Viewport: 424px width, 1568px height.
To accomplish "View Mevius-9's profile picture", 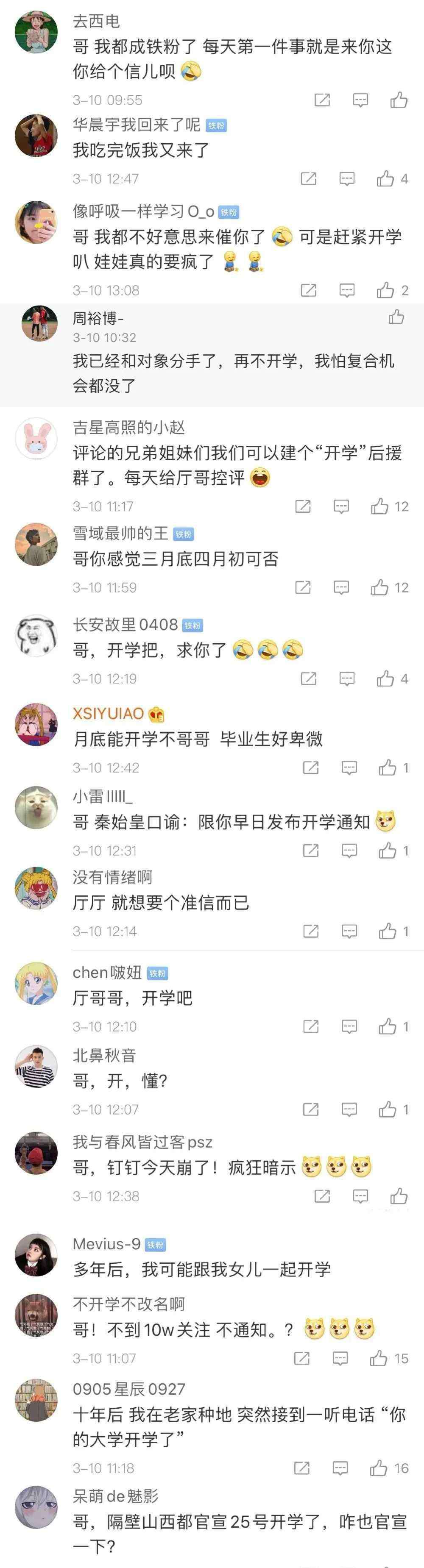I will coord(36,1255).
